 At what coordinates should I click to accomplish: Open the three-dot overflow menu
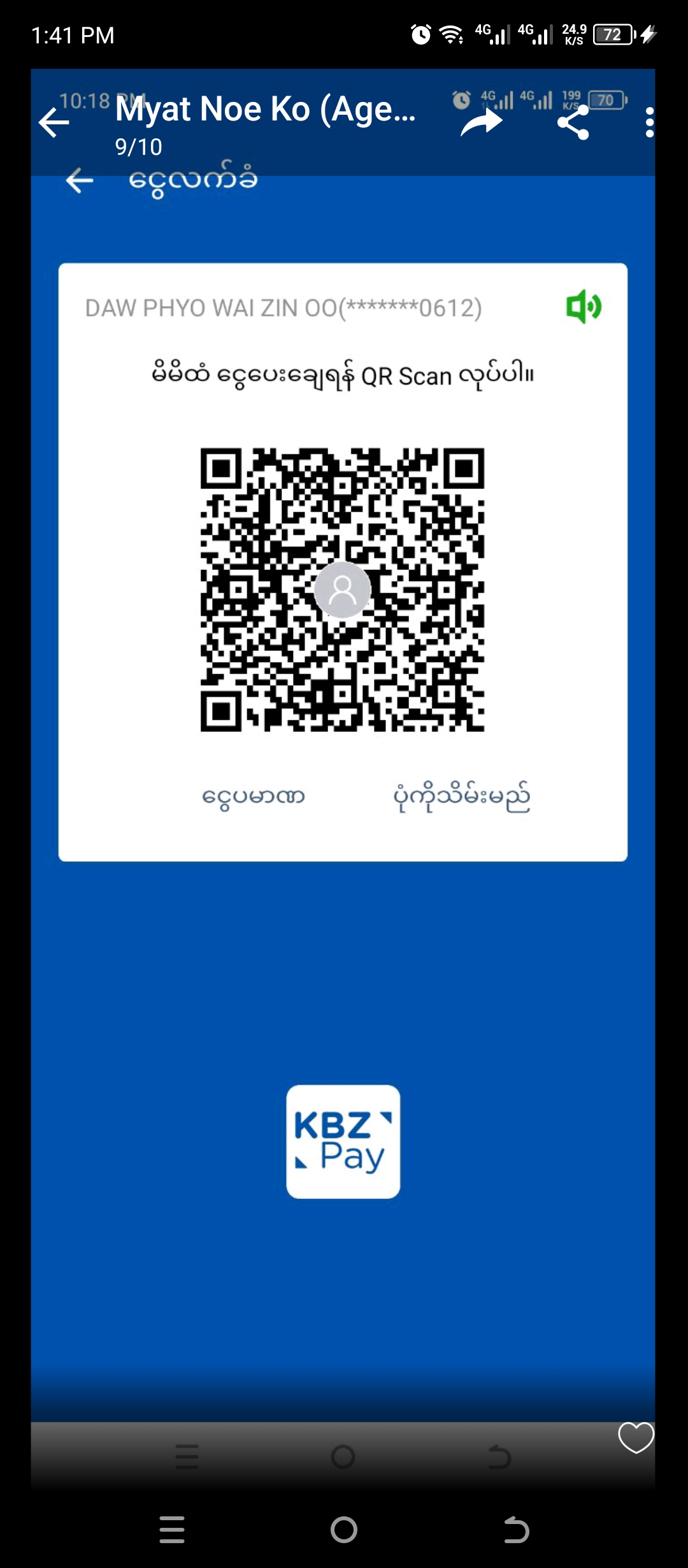click(x=649, y=122)
